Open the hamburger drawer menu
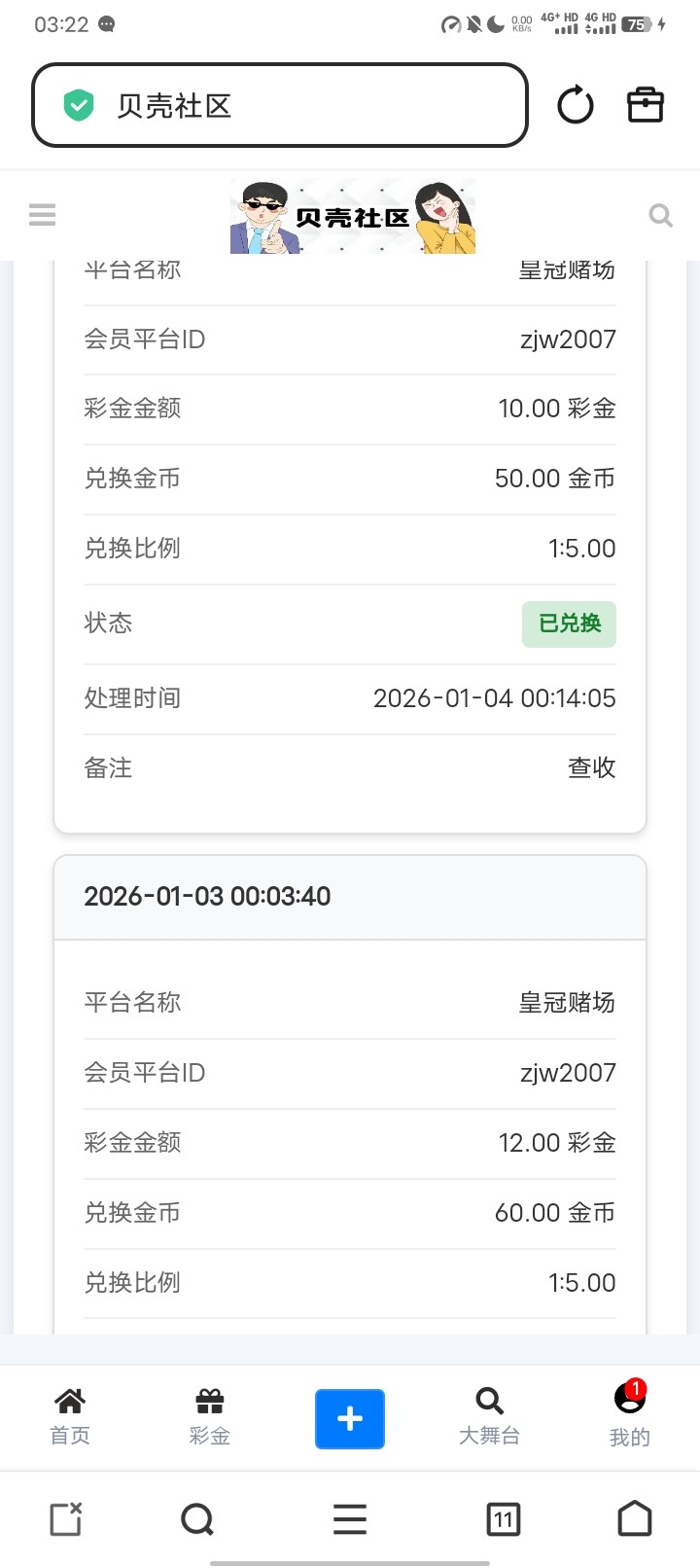Image resolution: width=700 pixels, height=1568 pixels. coord(43,215)
